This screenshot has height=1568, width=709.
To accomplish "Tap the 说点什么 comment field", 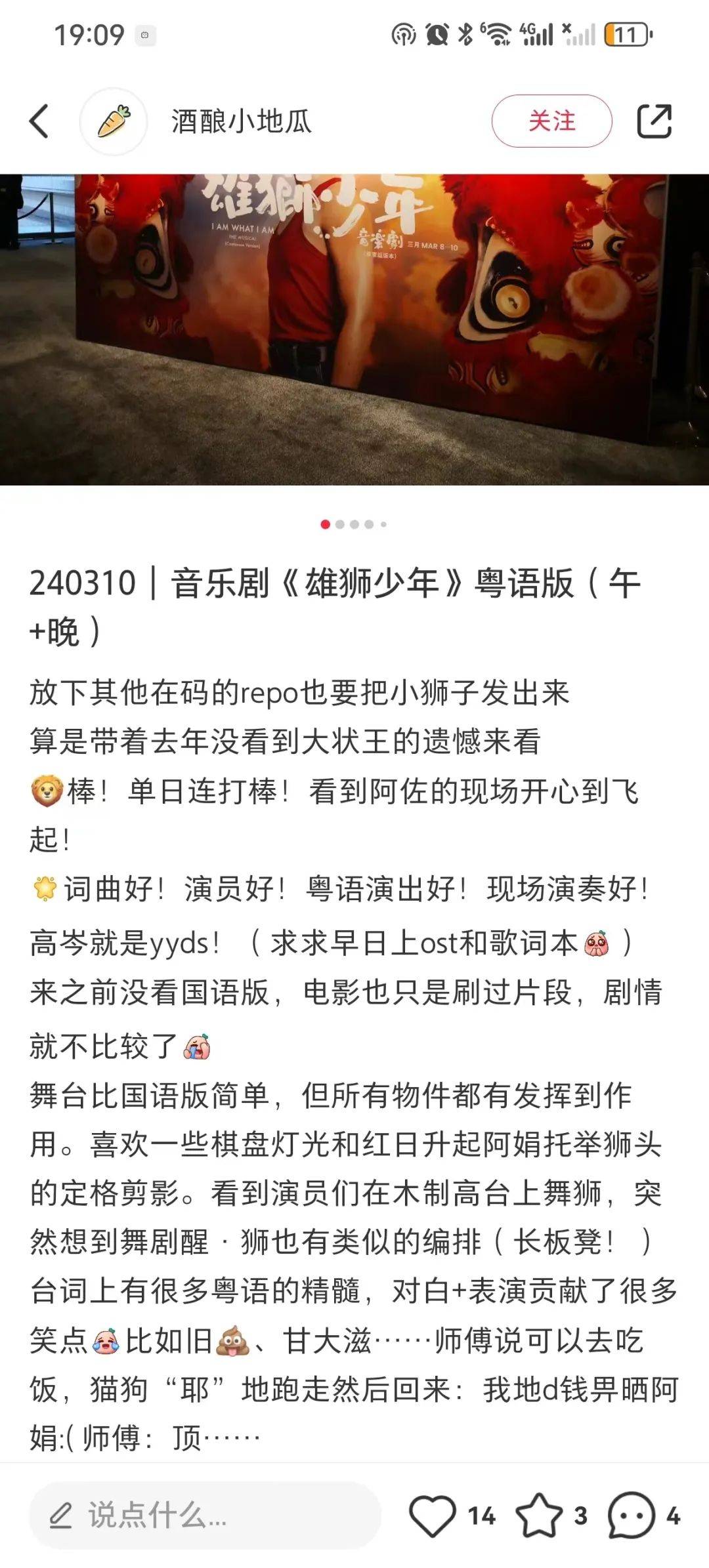I will [205, 1516].
